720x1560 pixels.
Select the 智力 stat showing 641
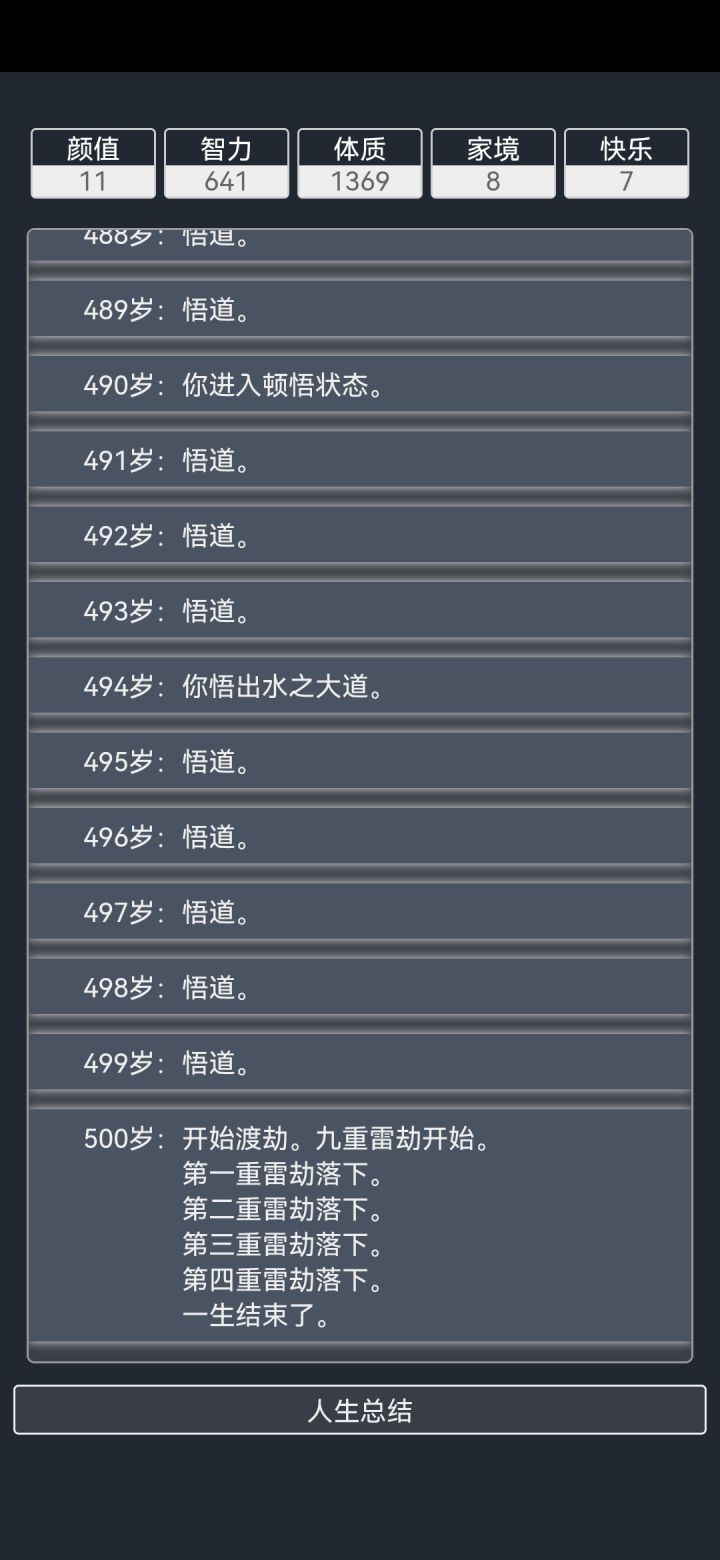tap(226, 164)
